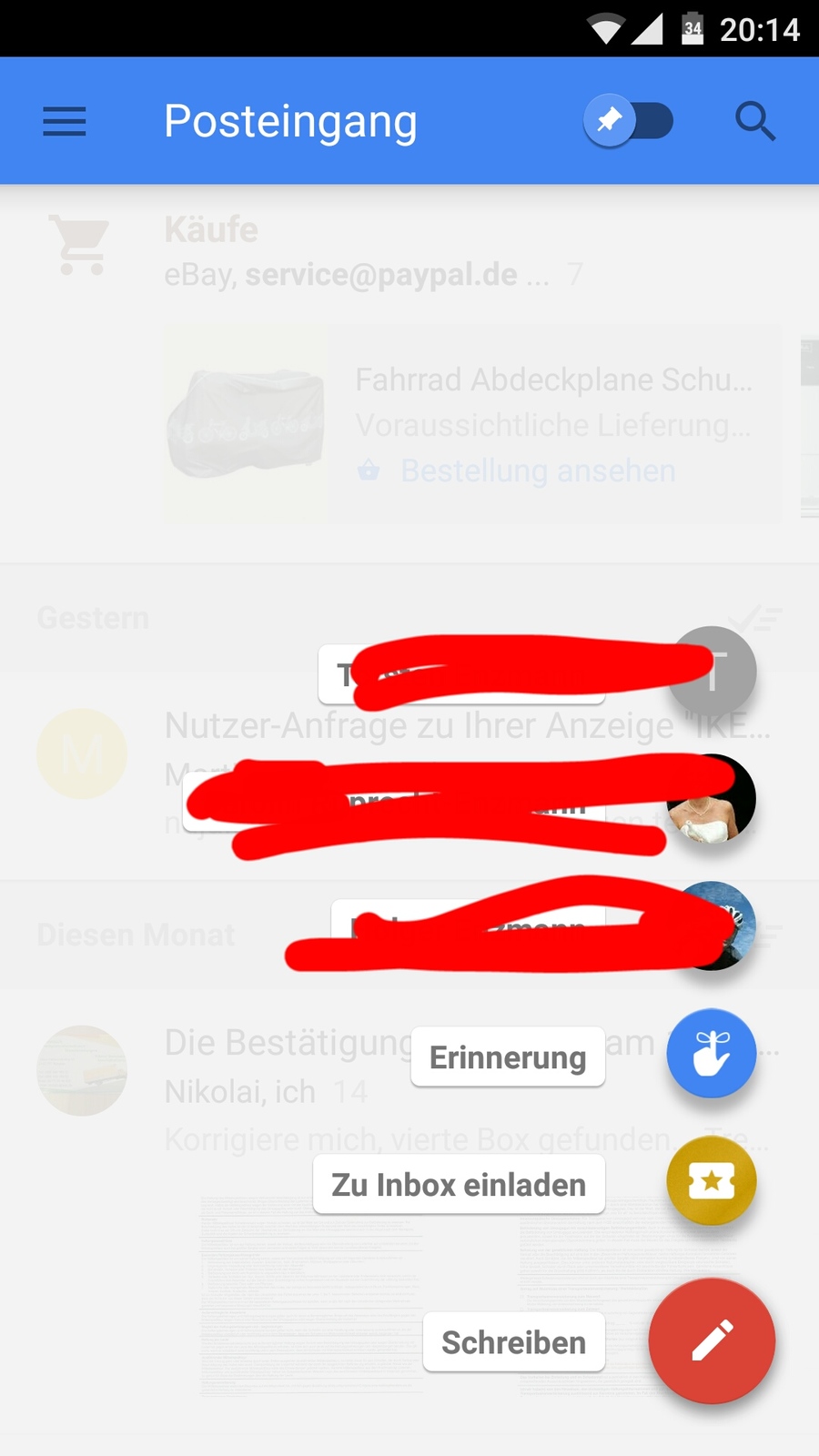Screen dimensions: 819x1456
Task: Select the Schreiben label
Action: point(513,1342)
